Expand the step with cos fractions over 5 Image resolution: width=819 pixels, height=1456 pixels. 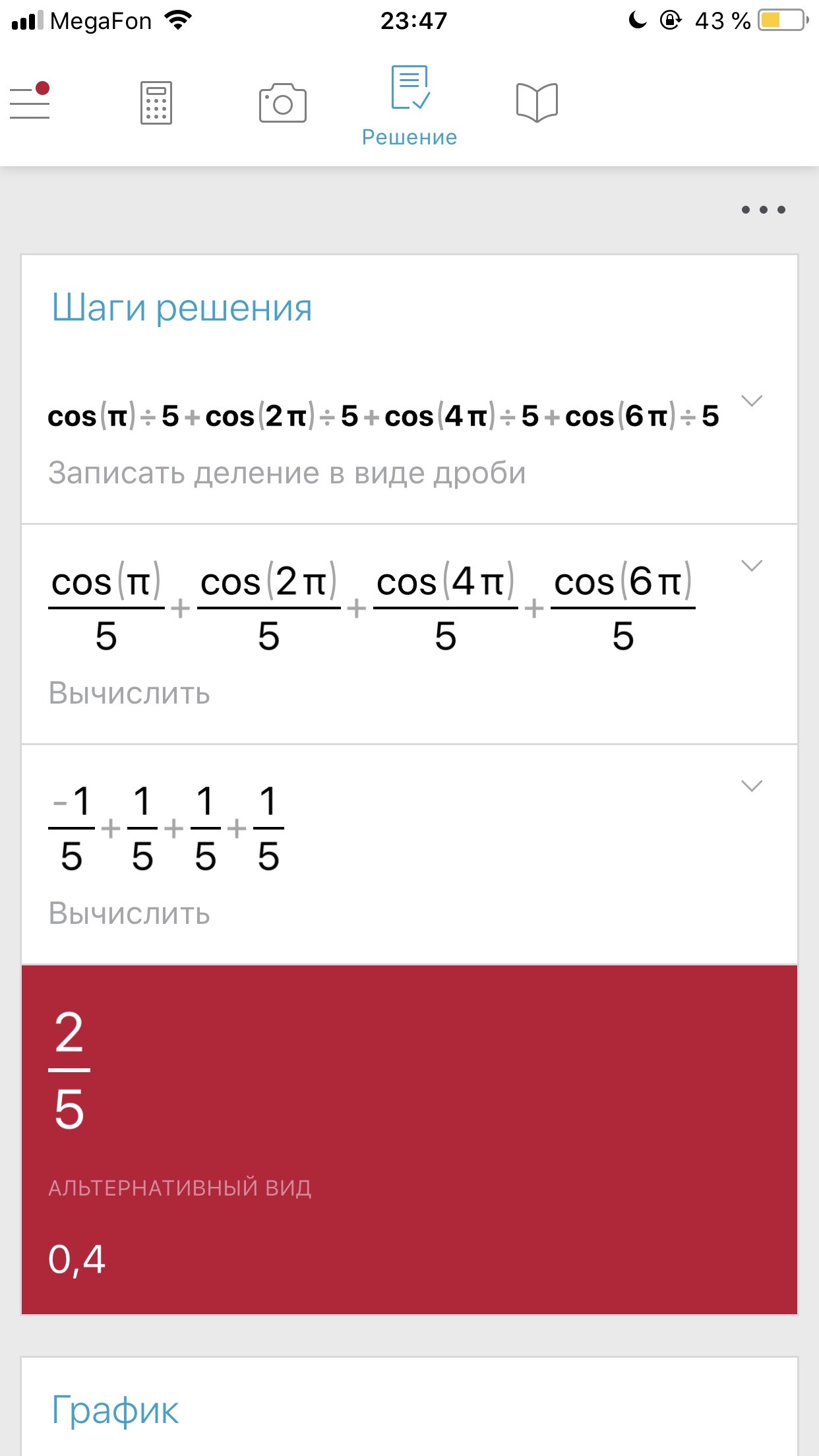coord(752,565)
